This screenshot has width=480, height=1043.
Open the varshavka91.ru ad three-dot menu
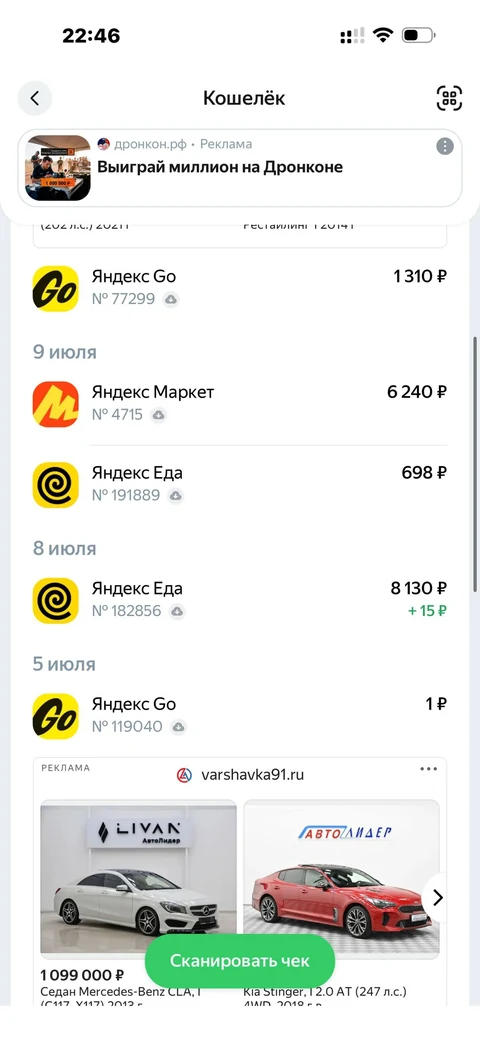(x=429, y=770)
